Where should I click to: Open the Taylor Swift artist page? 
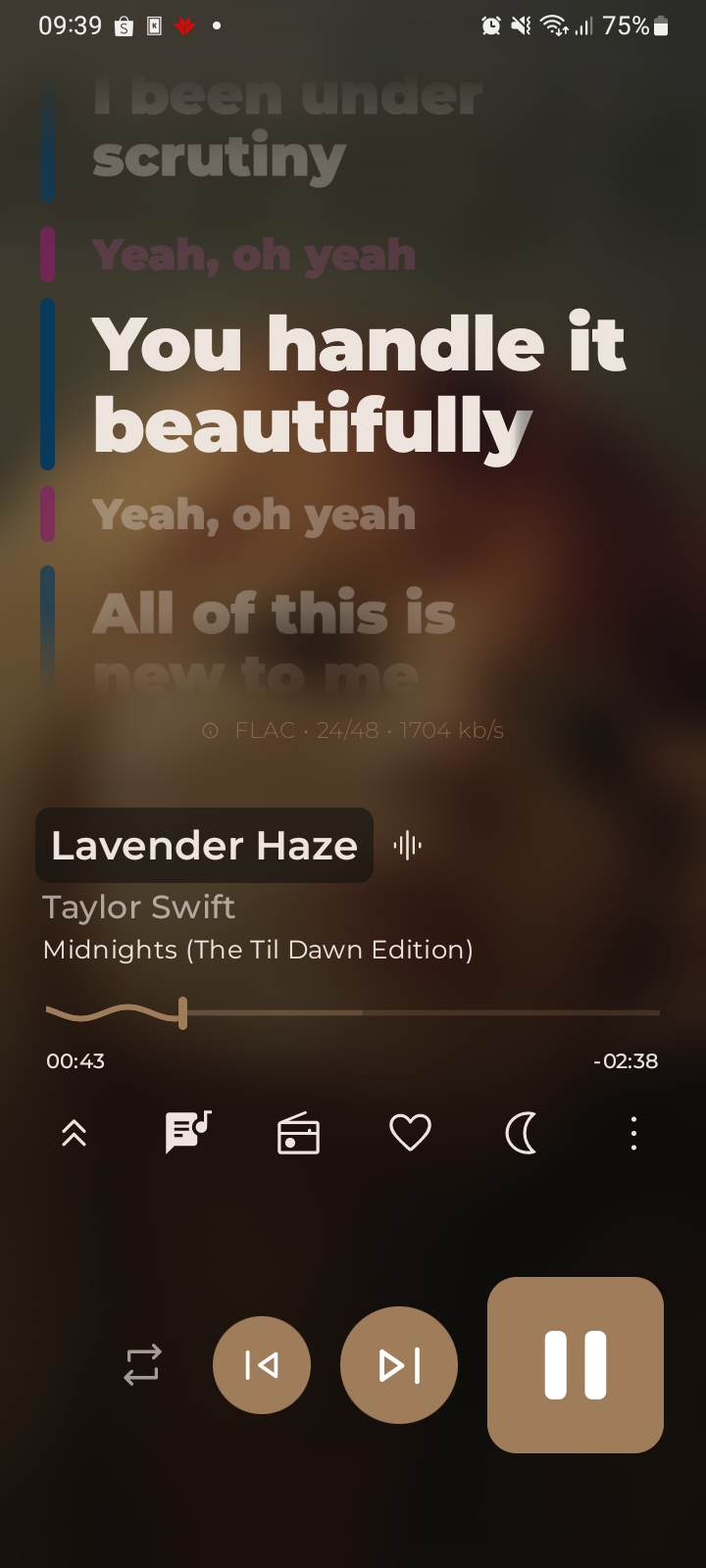[138, 907]
